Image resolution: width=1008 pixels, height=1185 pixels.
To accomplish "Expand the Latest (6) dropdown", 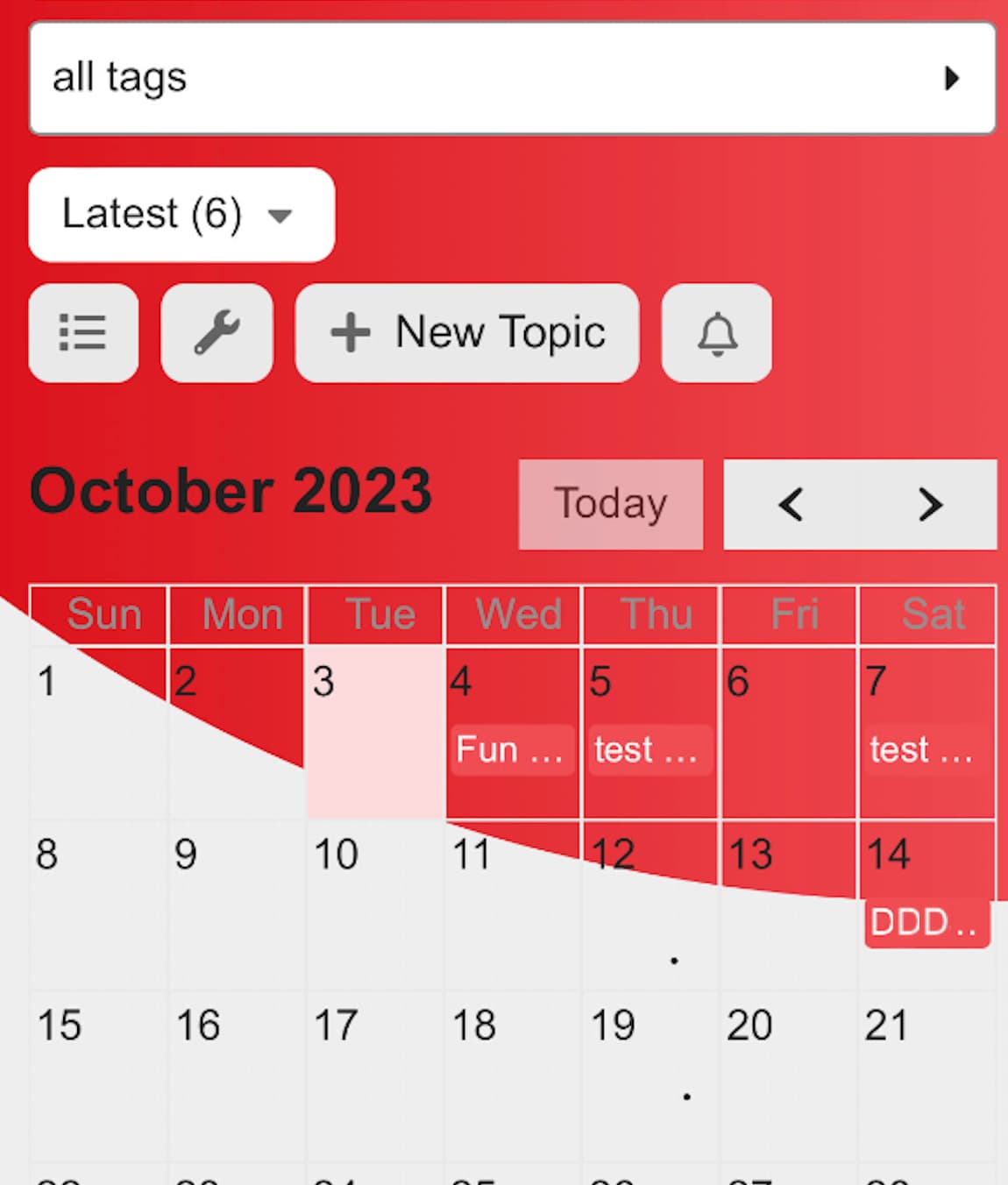I will pos(181,215).
